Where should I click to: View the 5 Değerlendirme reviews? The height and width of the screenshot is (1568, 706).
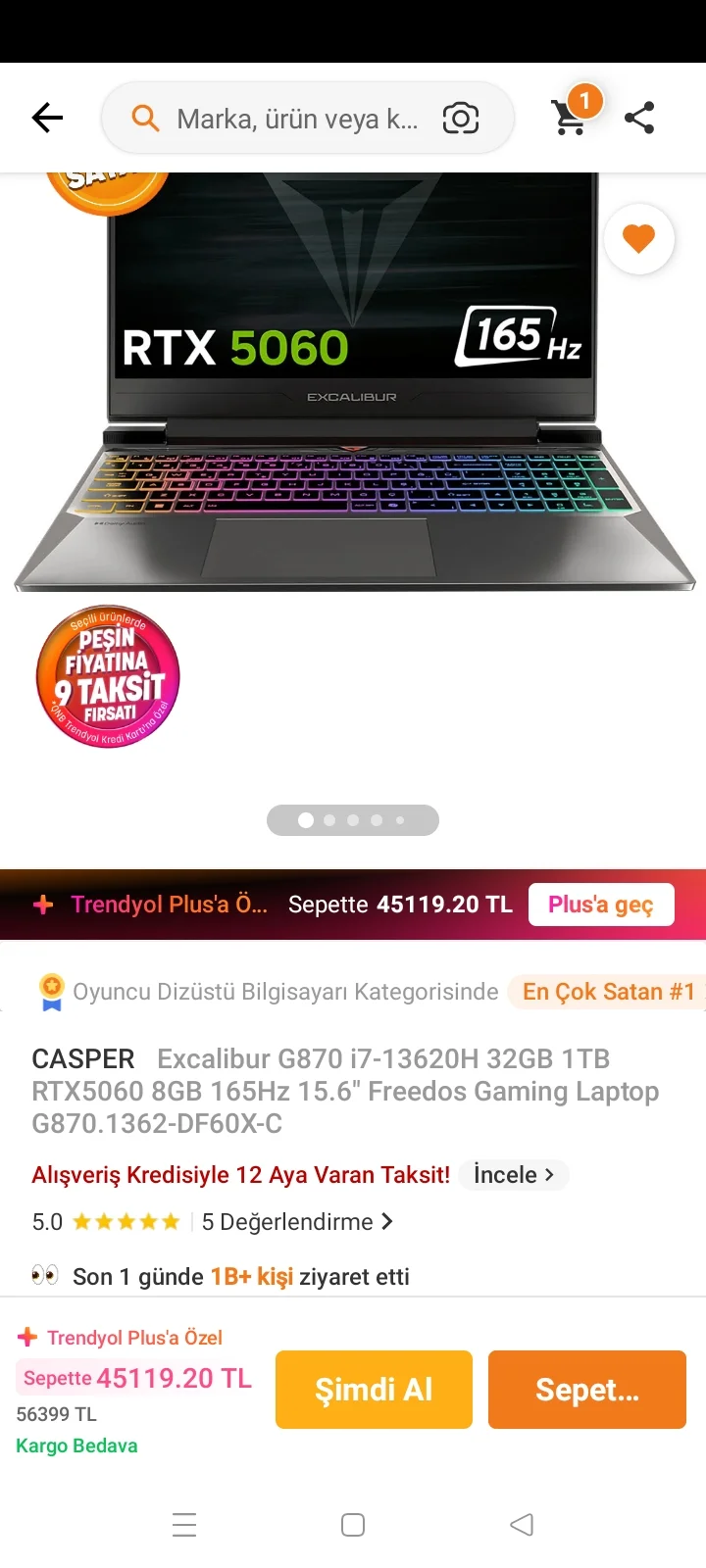296,1222
